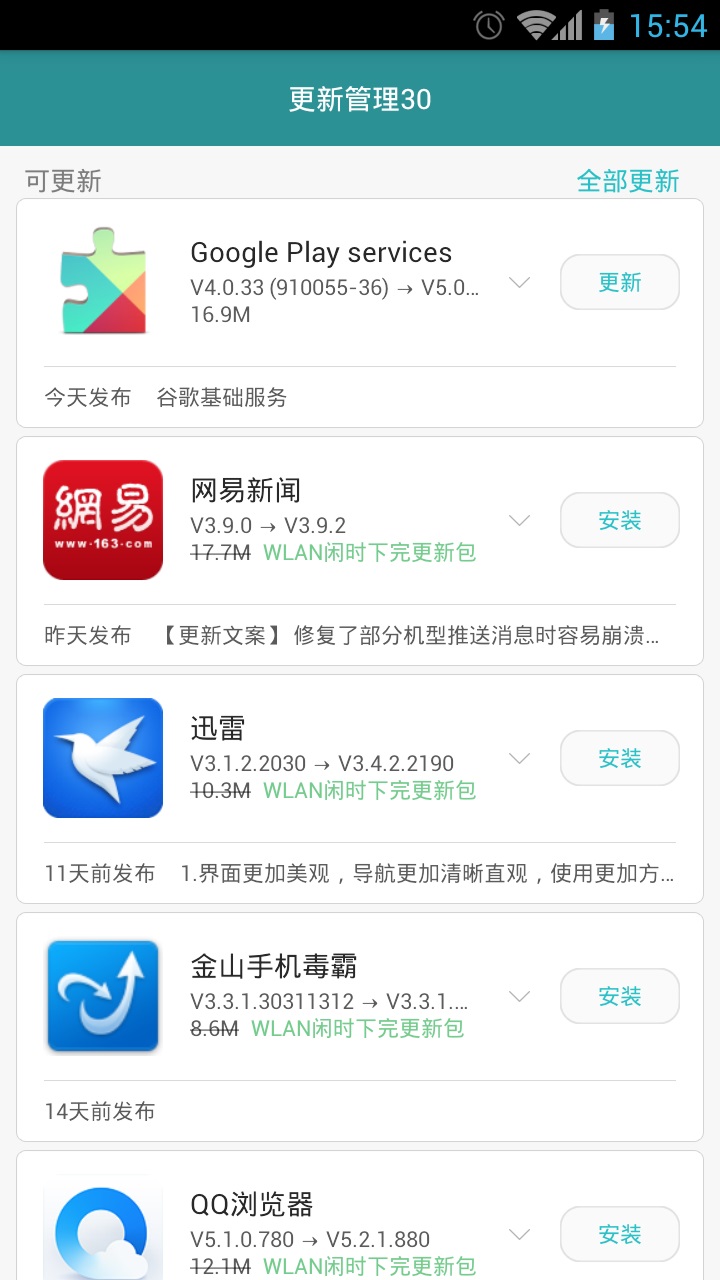Viewport: 720px width, 1280px height.
Task: Tap the alarm clock status bar icon
Action: [487, 25]
